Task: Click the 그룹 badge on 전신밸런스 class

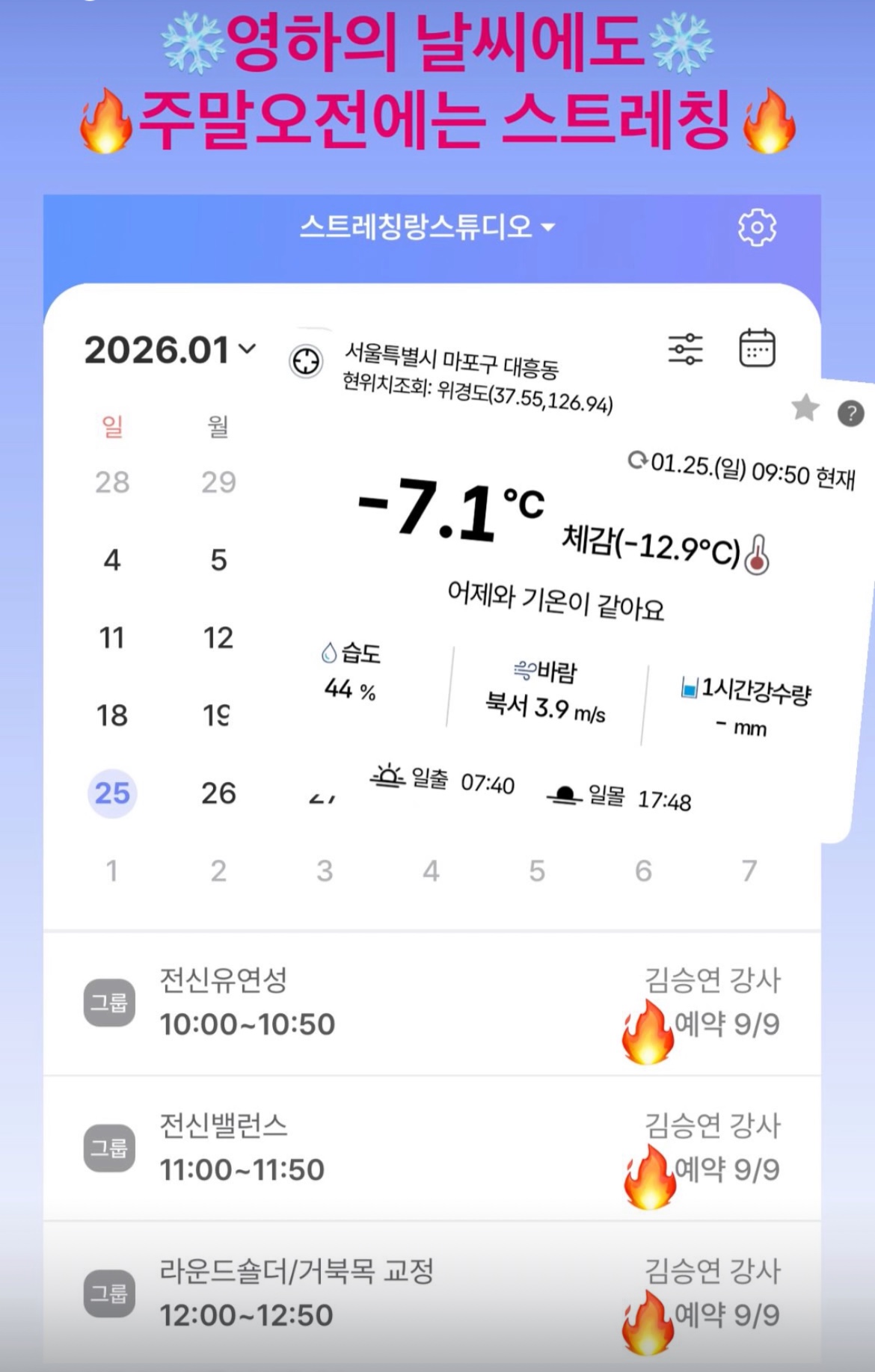Action: point(108,1149)
